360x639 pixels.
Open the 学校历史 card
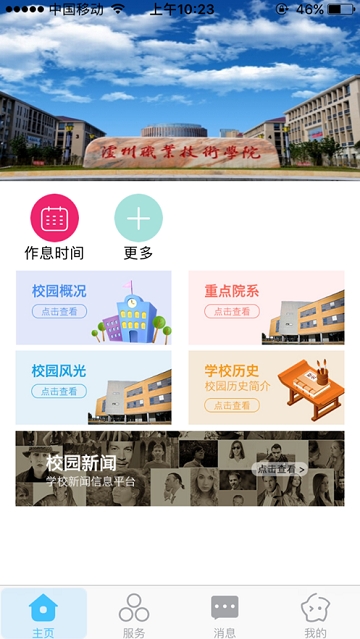pyautogui.click(x=266, y=388)
